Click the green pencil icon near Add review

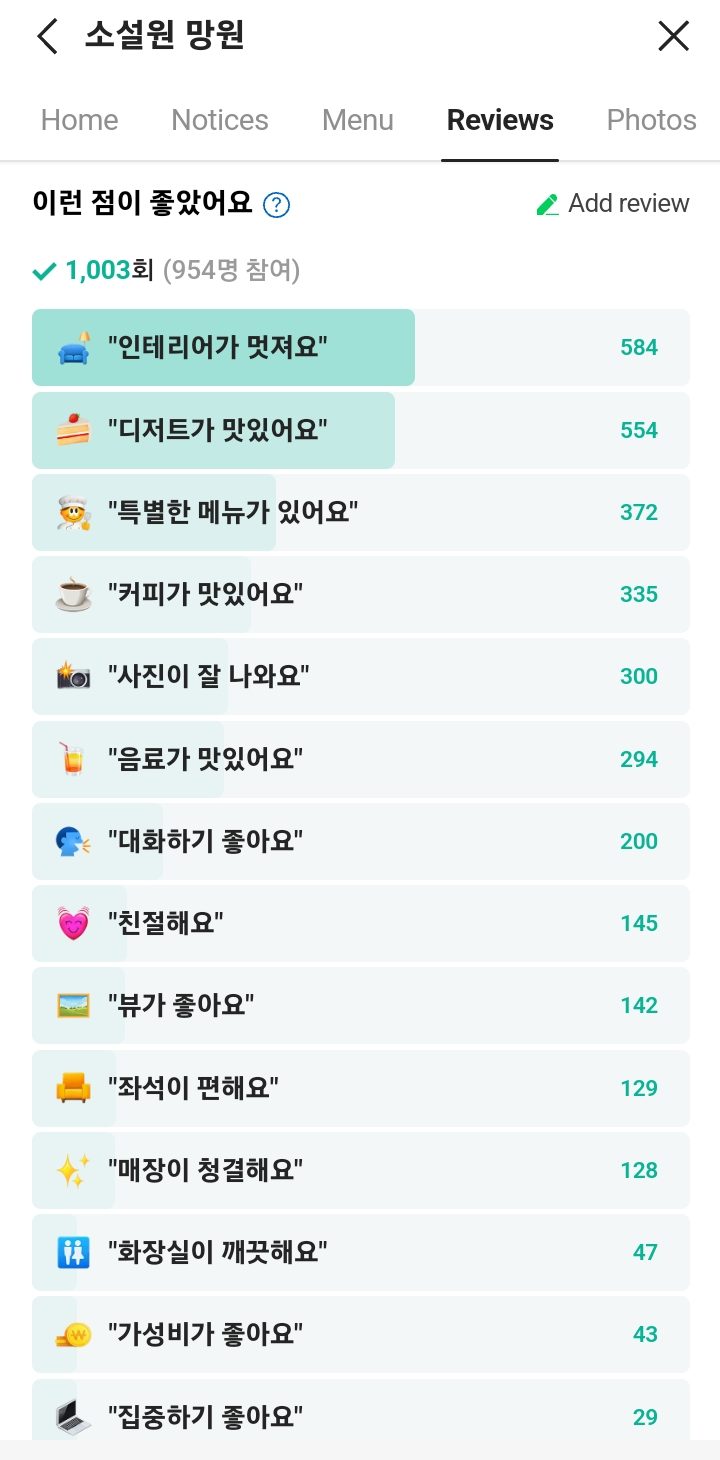point(548,203)
